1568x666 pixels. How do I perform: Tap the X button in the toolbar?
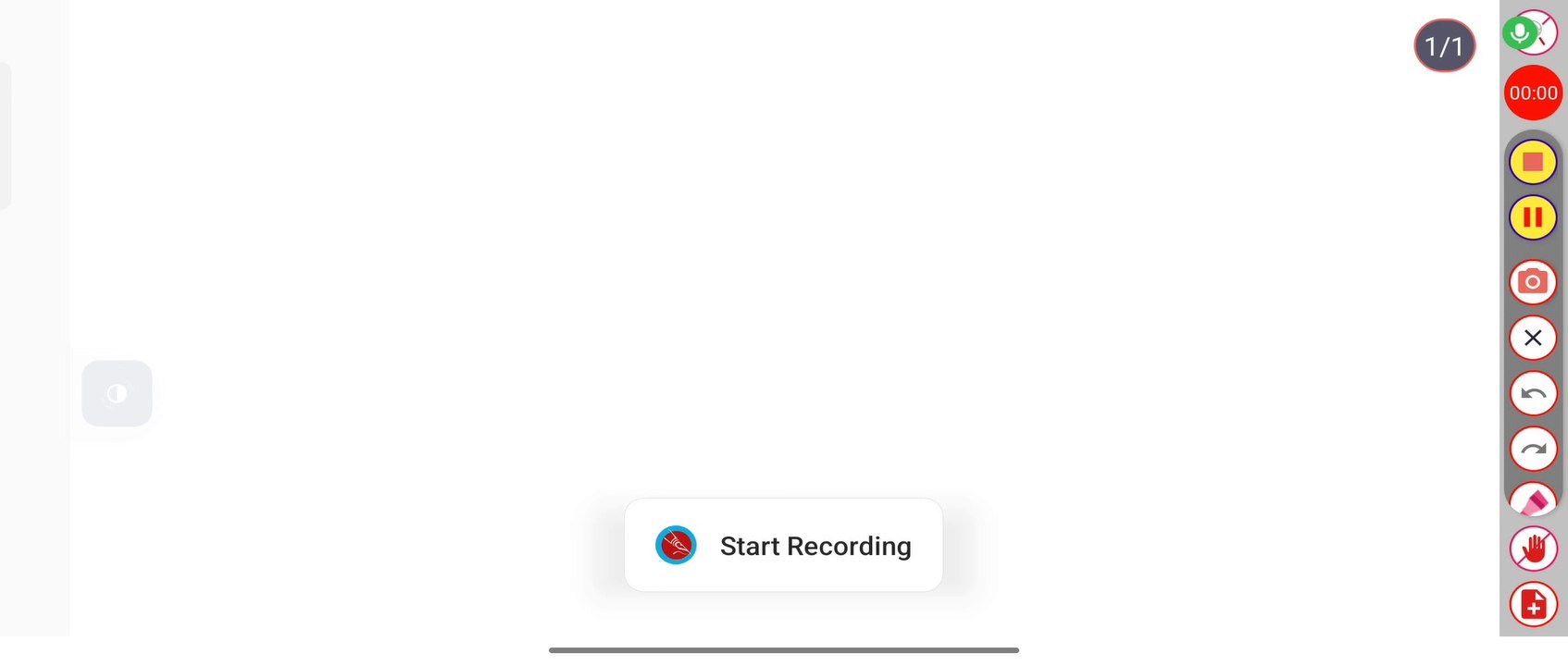[1533, 339]
